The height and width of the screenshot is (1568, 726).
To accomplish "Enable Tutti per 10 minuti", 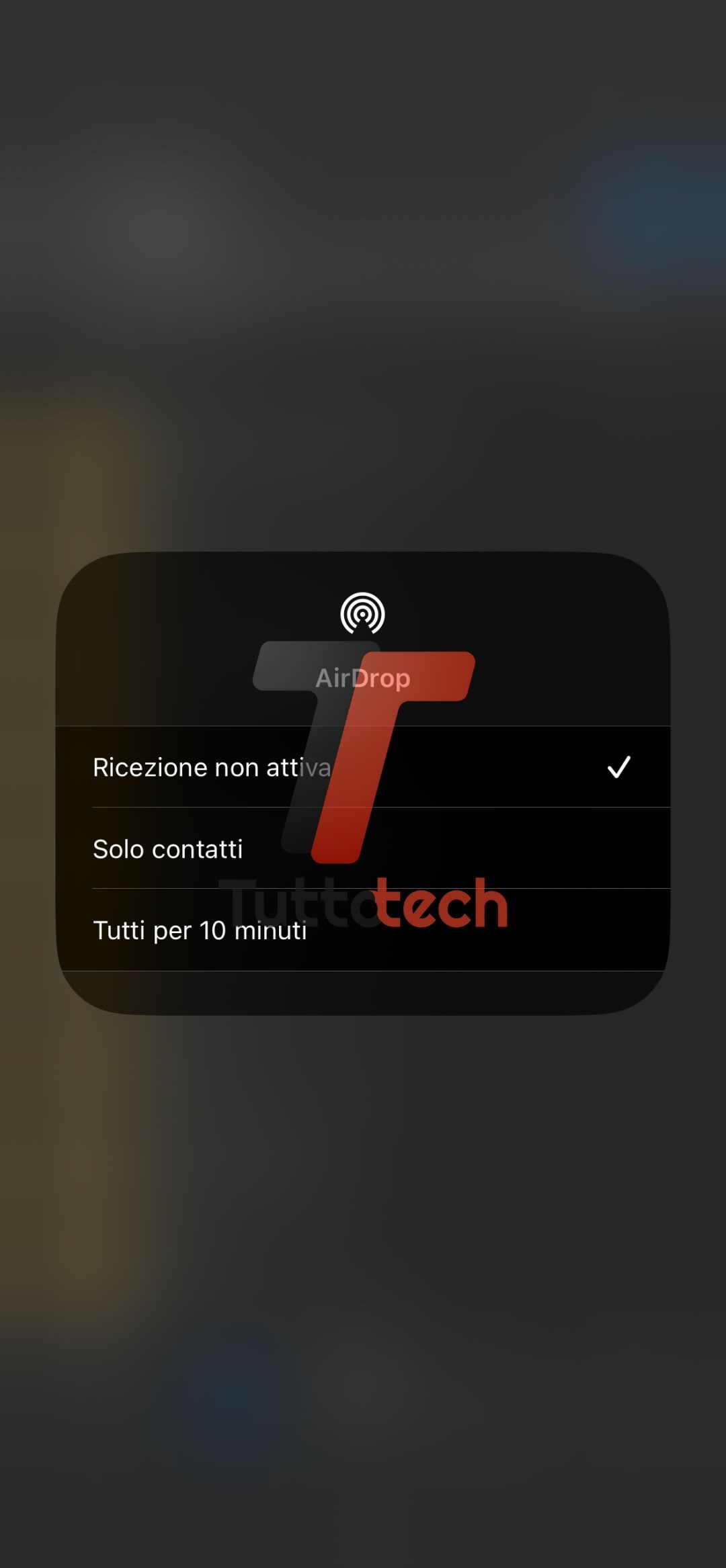I will coord(200,930).
